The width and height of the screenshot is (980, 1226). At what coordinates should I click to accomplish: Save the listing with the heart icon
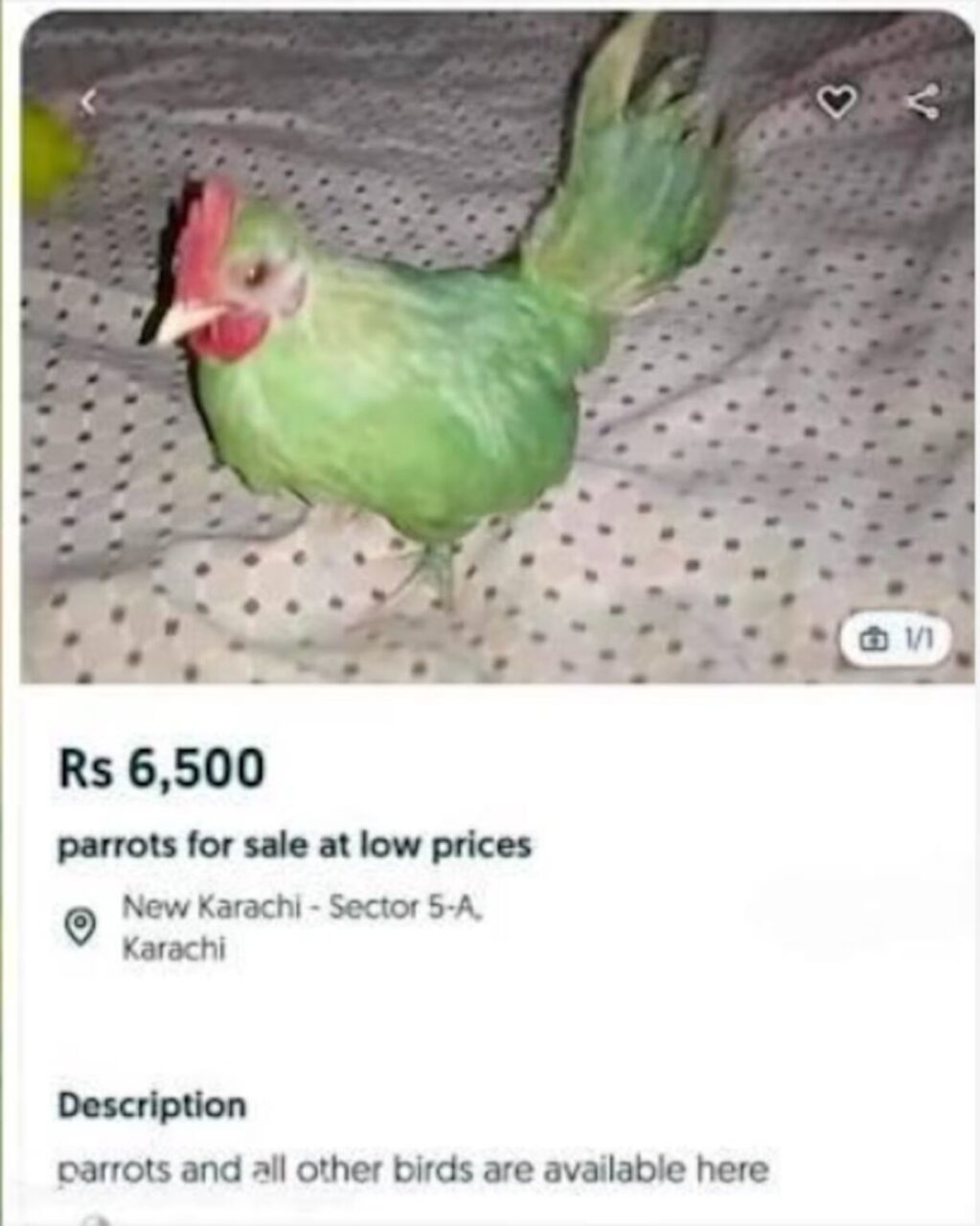(x=836, y=102)
